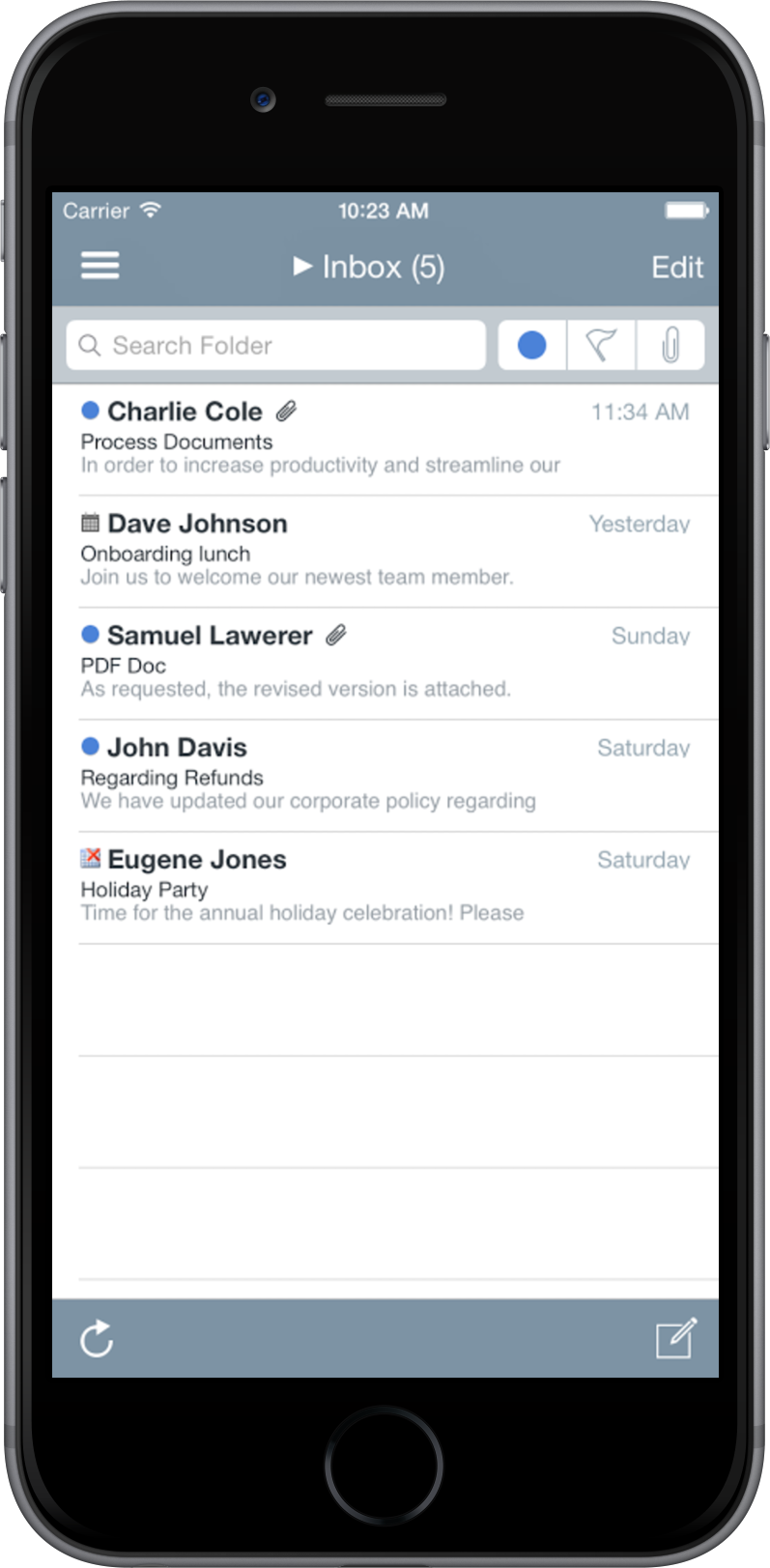Expand the Inbox folder title
The width and height of the screenshot is (770, 1568).
(x=369, y=267)
